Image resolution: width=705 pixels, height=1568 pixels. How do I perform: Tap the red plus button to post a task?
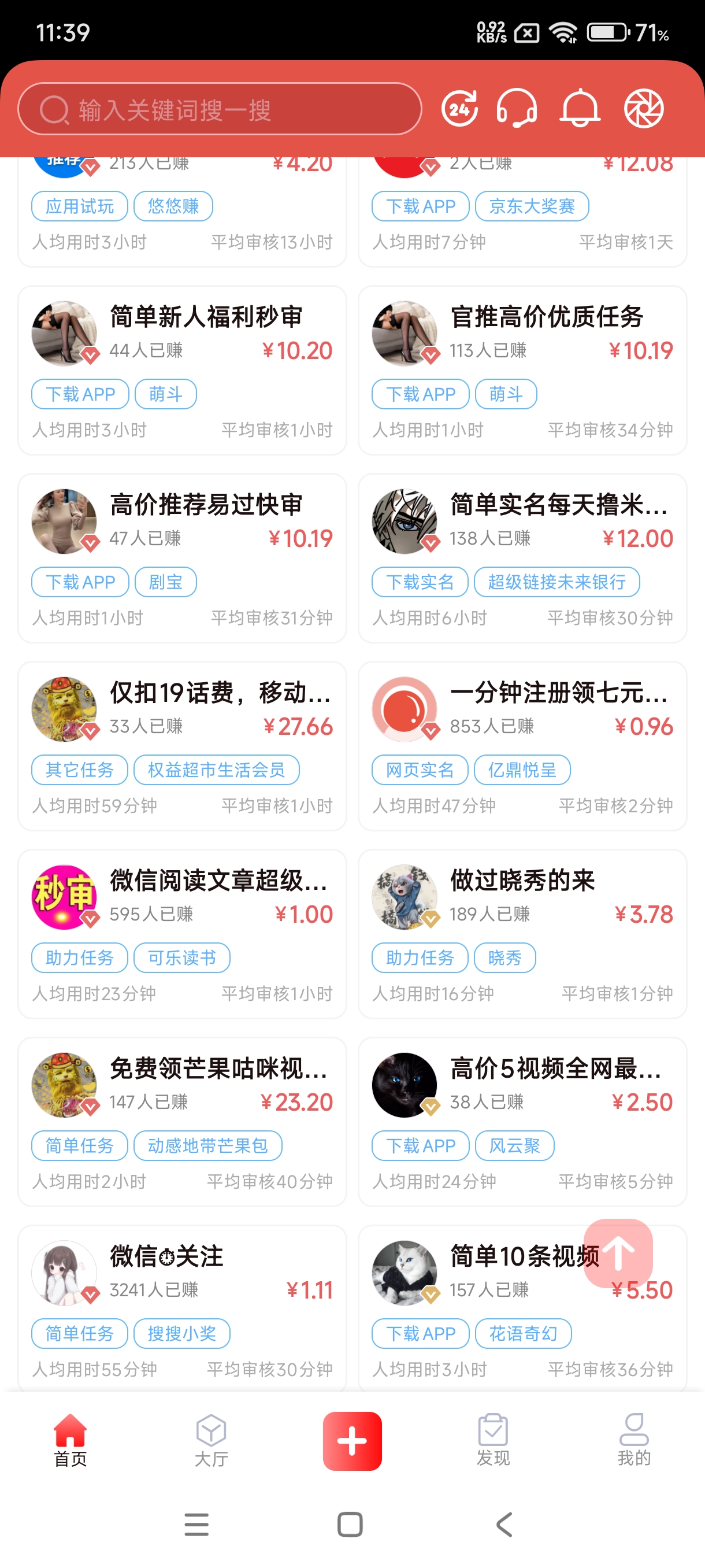point(352,1442)
